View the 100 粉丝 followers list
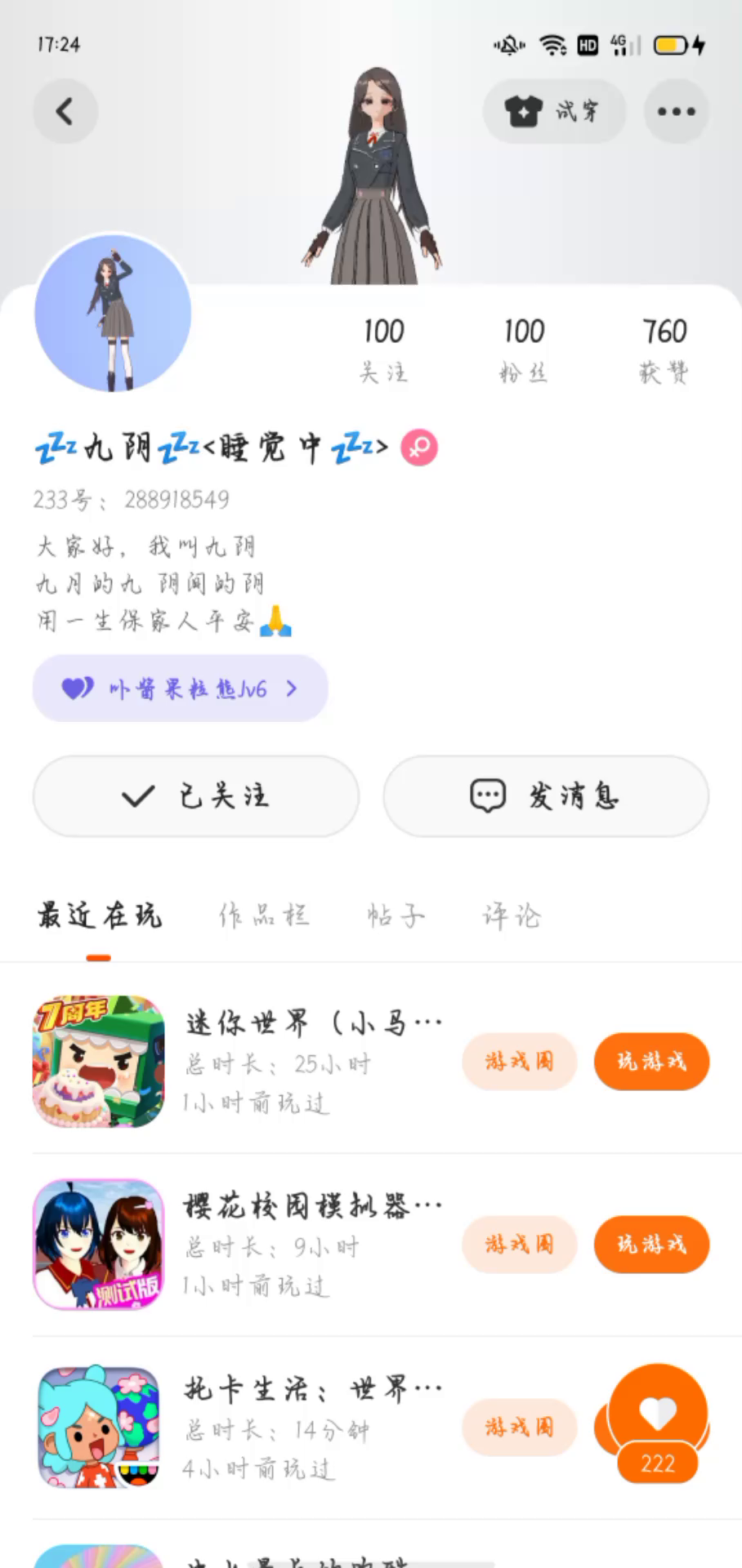The width and height of the screenshot is (742, 1568). (x=523, y=349)
